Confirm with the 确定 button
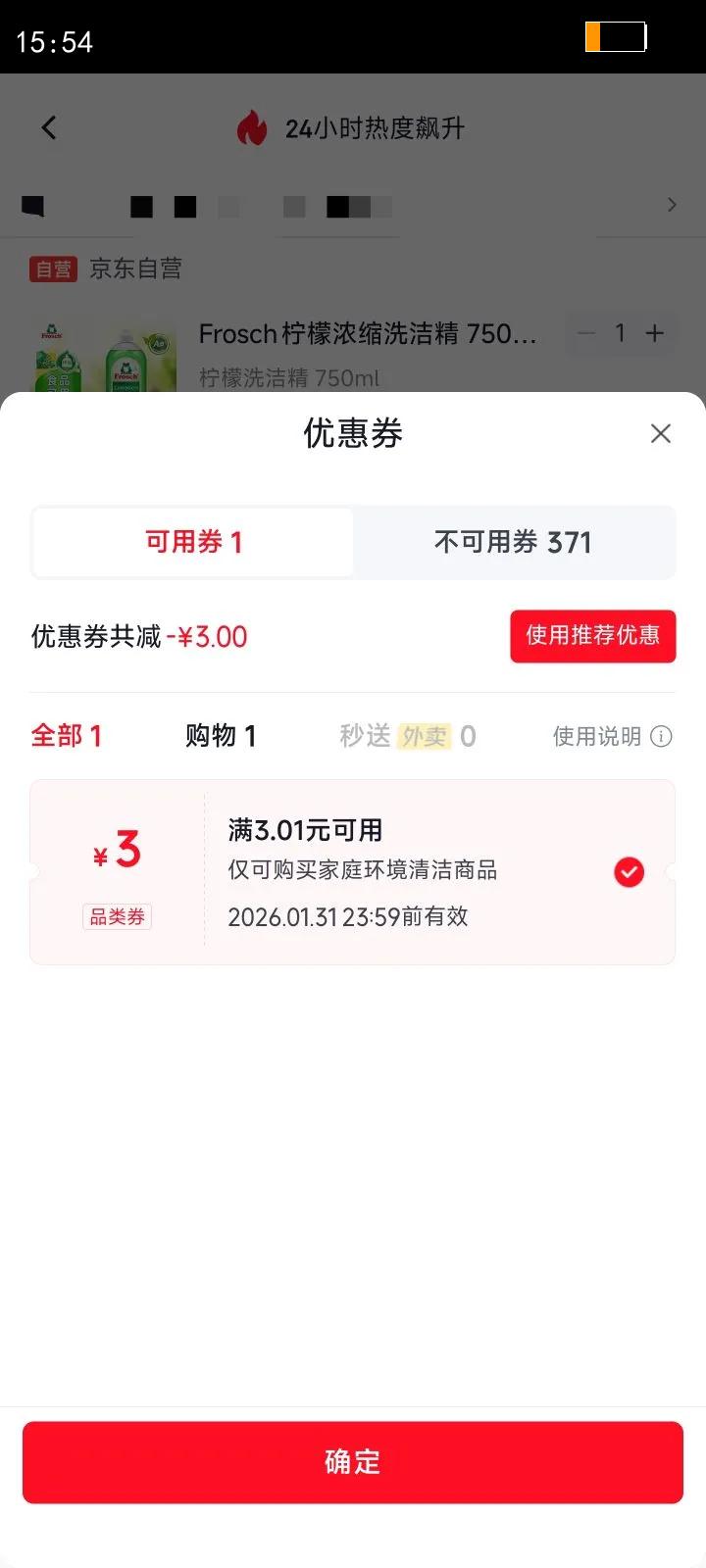This screenshot has width=706, height=1568. pyautogui.click(x=353, y=1462)
